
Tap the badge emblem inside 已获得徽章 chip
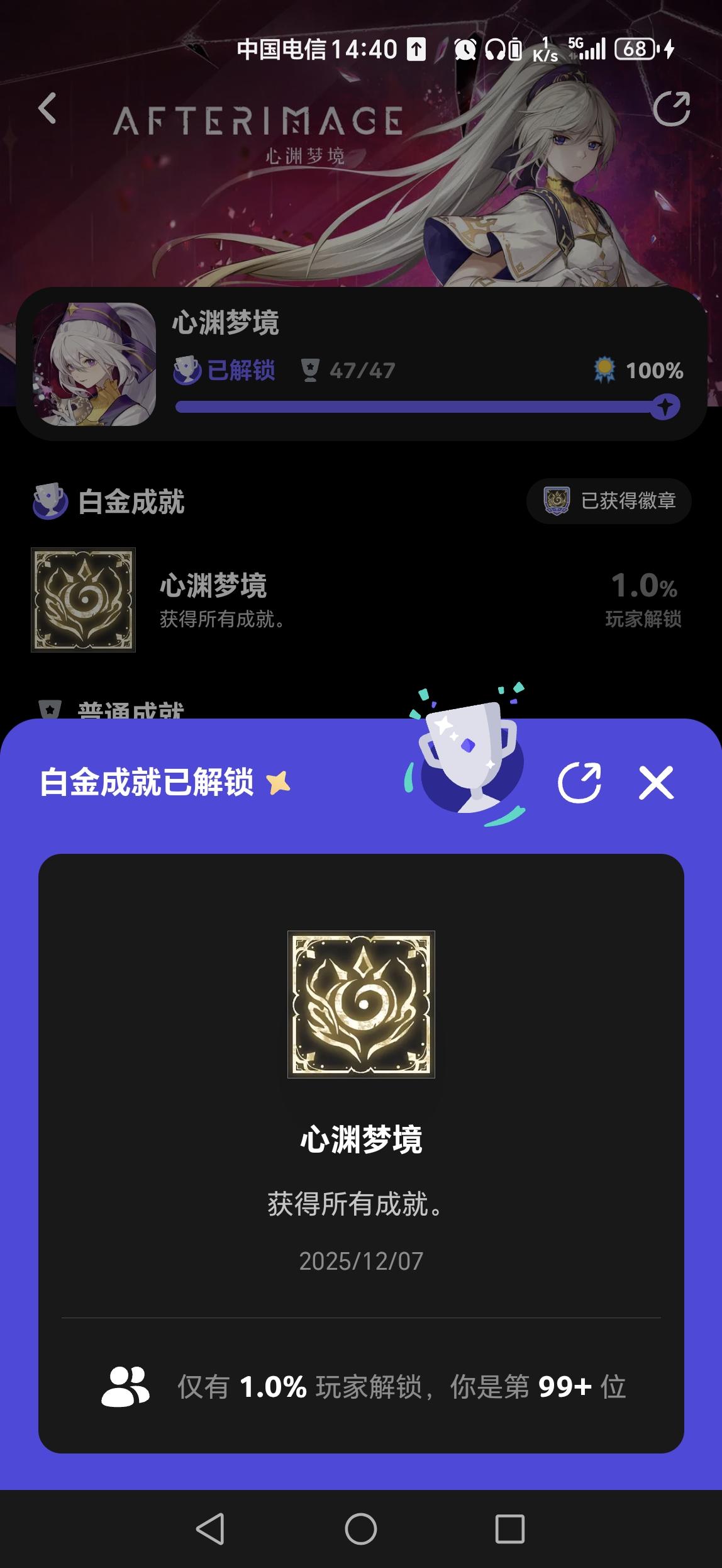pos(556,500)
